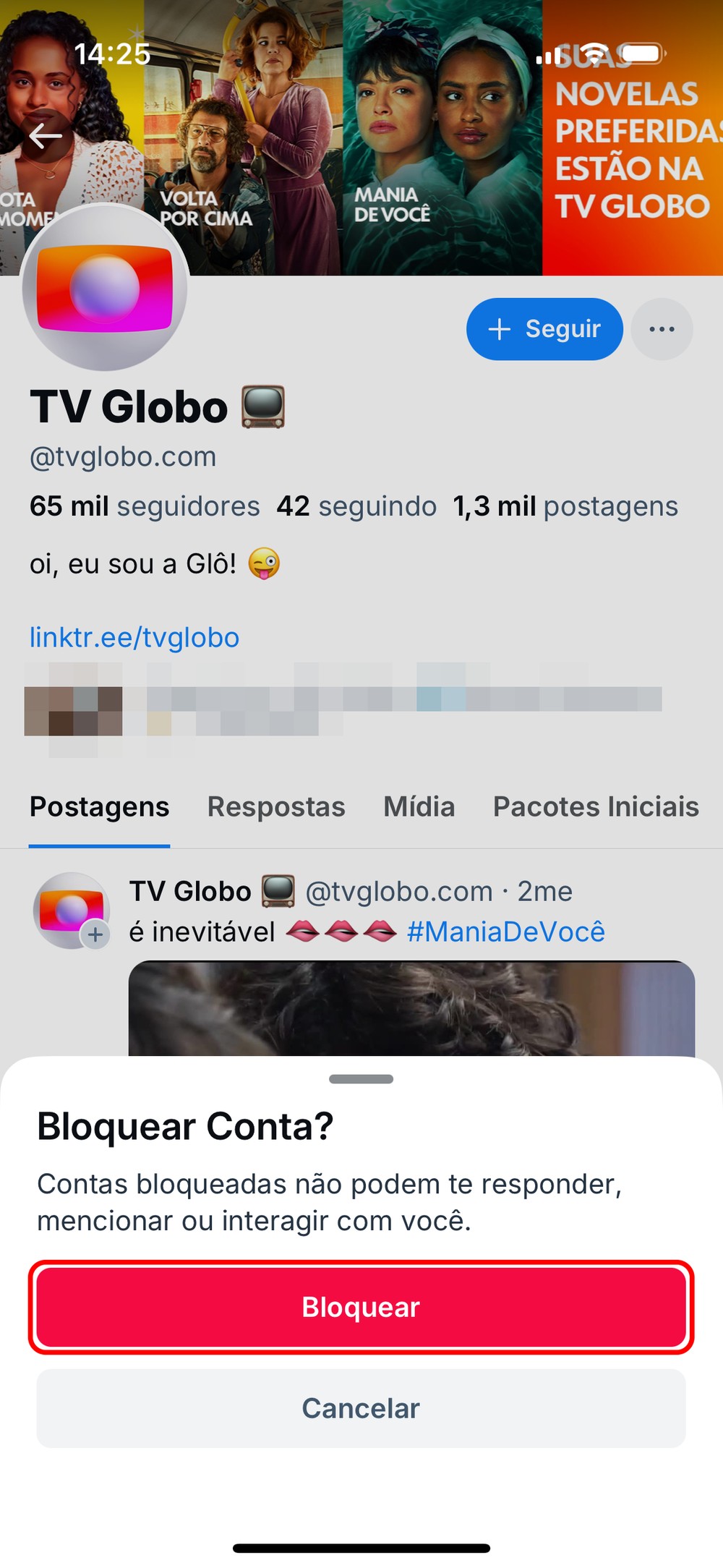The image size is (723, 1568).
Task: Select the Postagens tab
Action: tap(100, 806)
